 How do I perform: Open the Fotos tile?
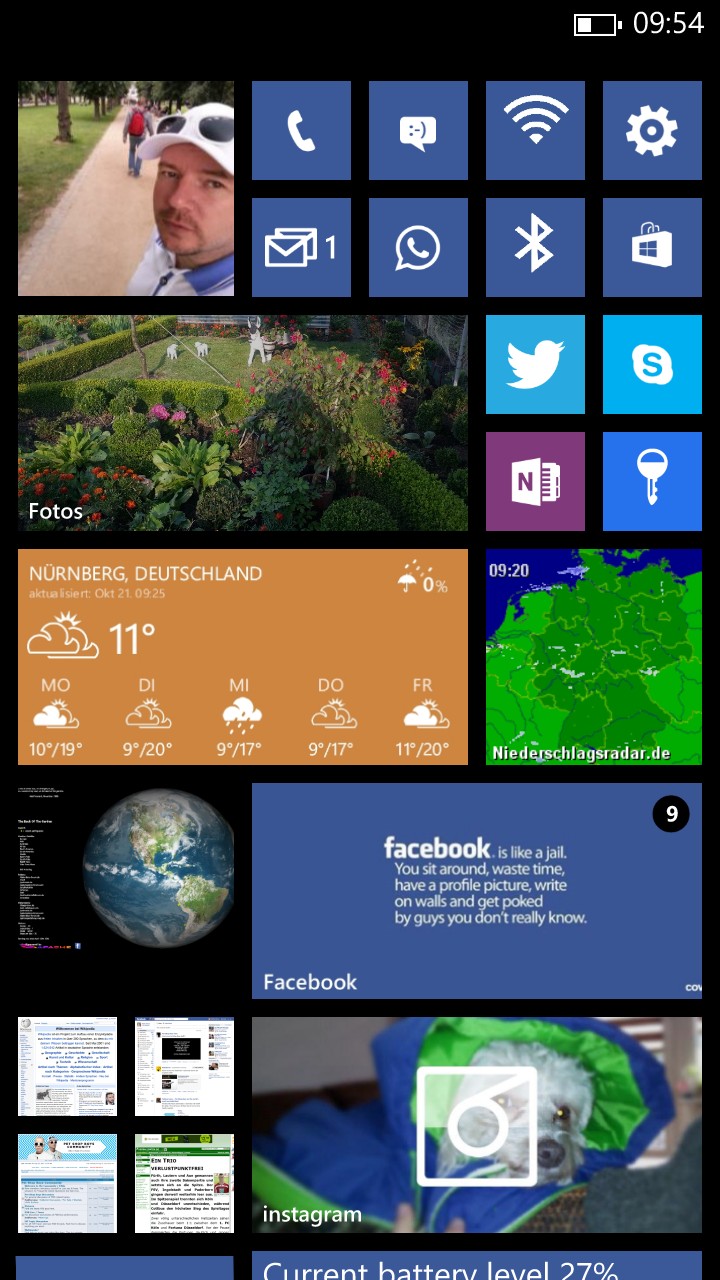(243, 423)
